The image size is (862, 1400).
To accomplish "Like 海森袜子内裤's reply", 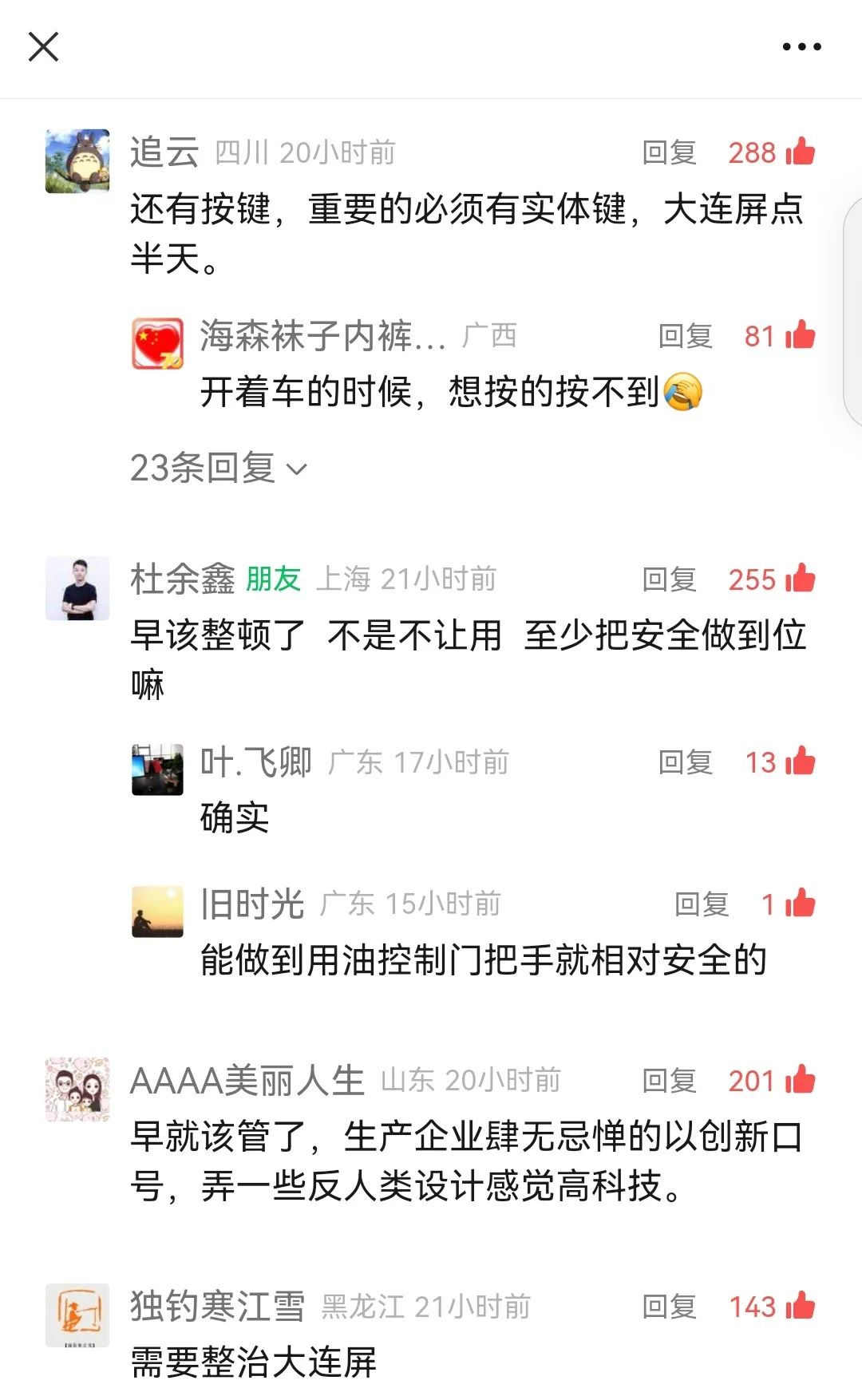I will point(800,336).
